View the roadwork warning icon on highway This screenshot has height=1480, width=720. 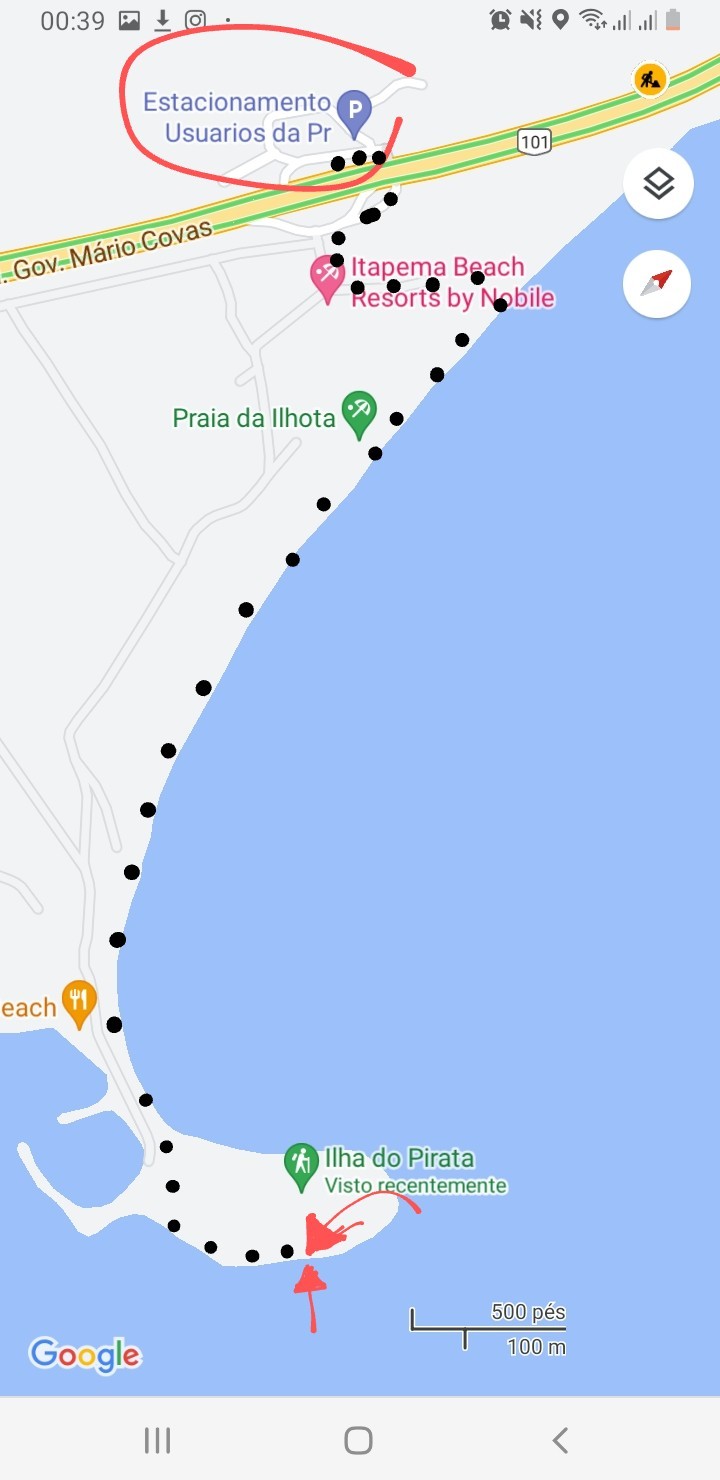[650, 78]
